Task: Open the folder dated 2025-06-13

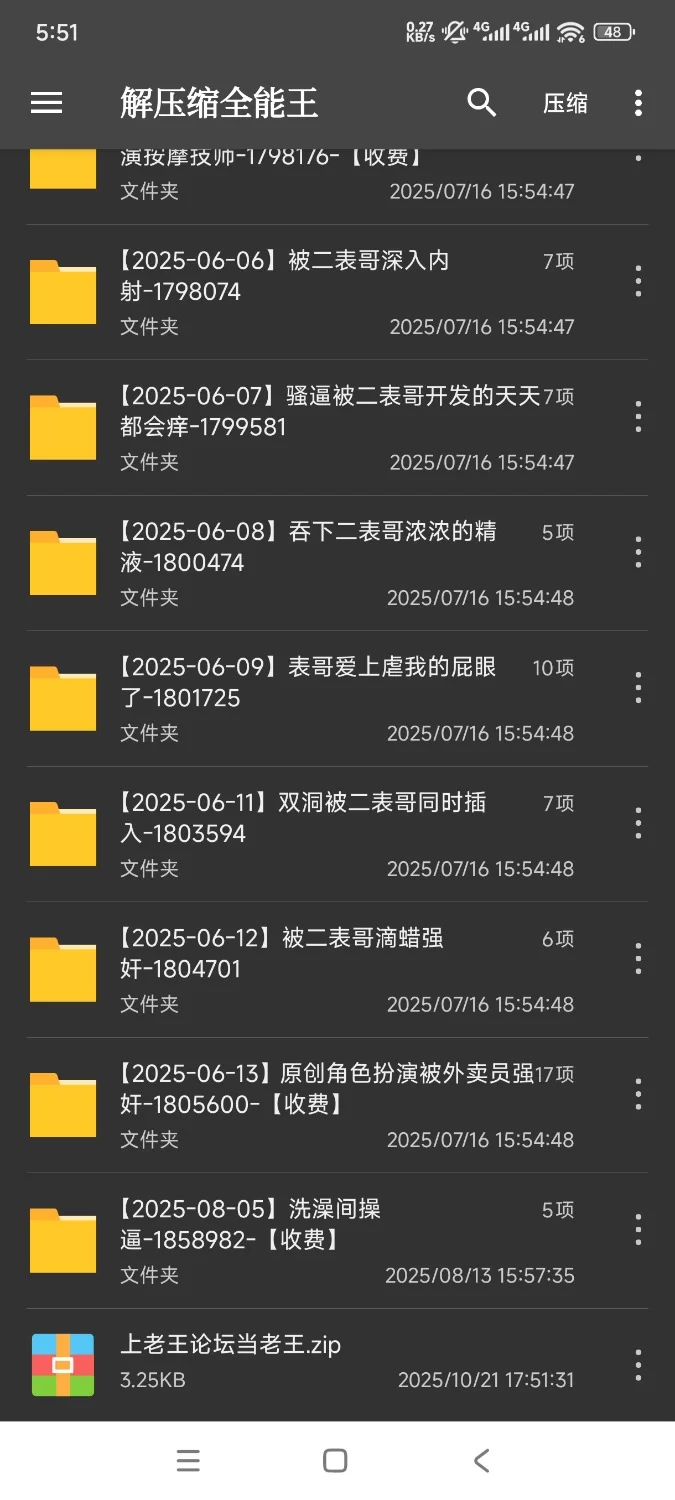Action: pyautogui.click(x=300, y=1103)
